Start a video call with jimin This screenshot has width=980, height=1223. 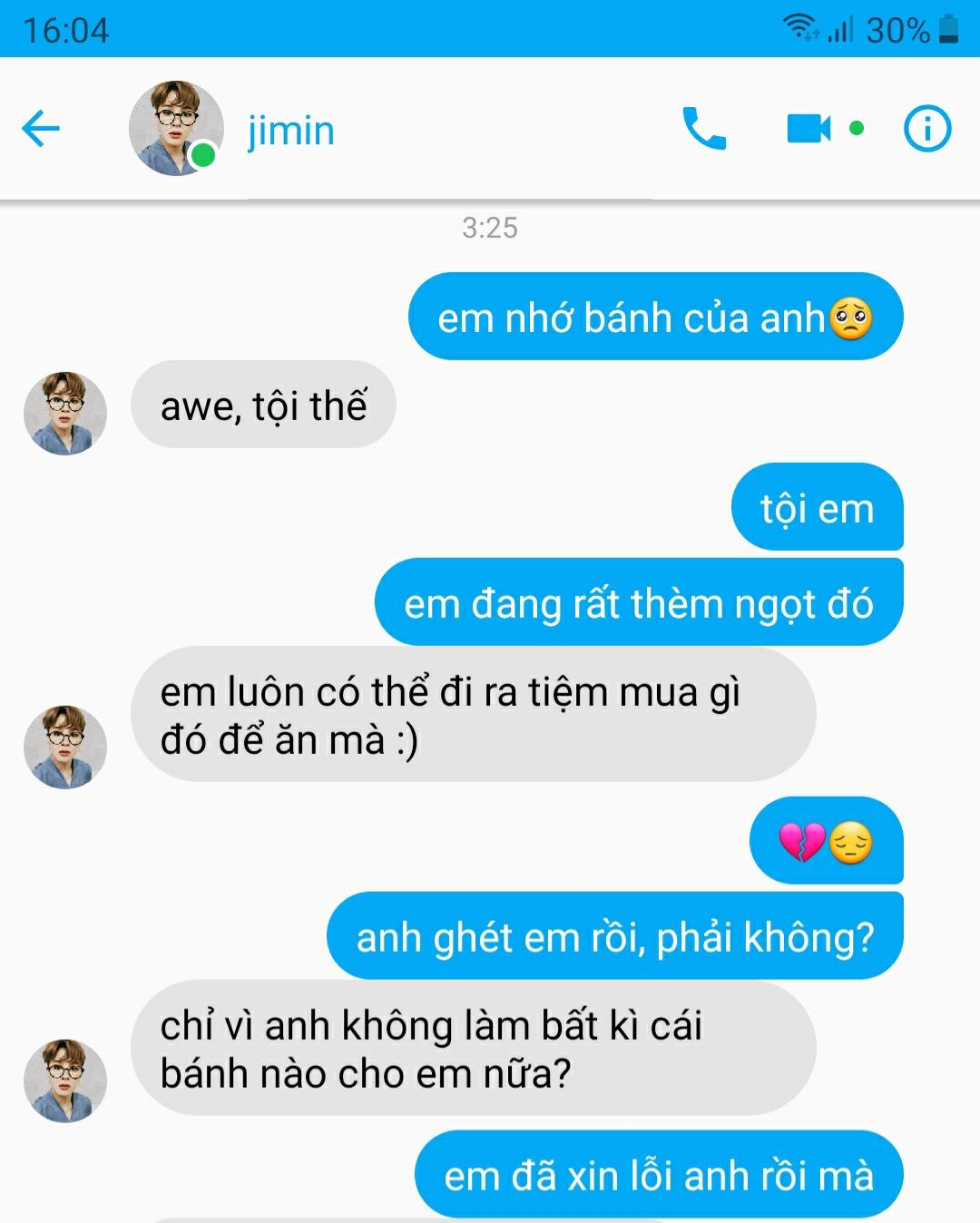click(x=808, y=129)
